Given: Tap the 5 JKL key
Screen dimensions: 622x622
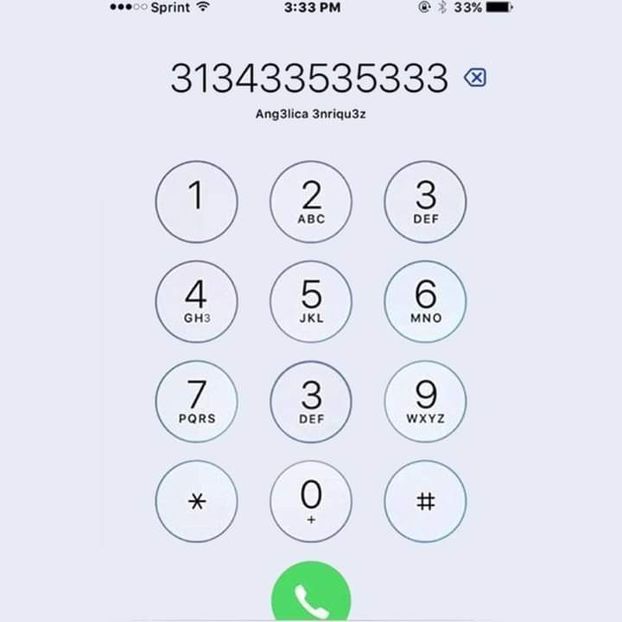Looking at the screenshot, I should pyautogui.click(x=311, y=301).
